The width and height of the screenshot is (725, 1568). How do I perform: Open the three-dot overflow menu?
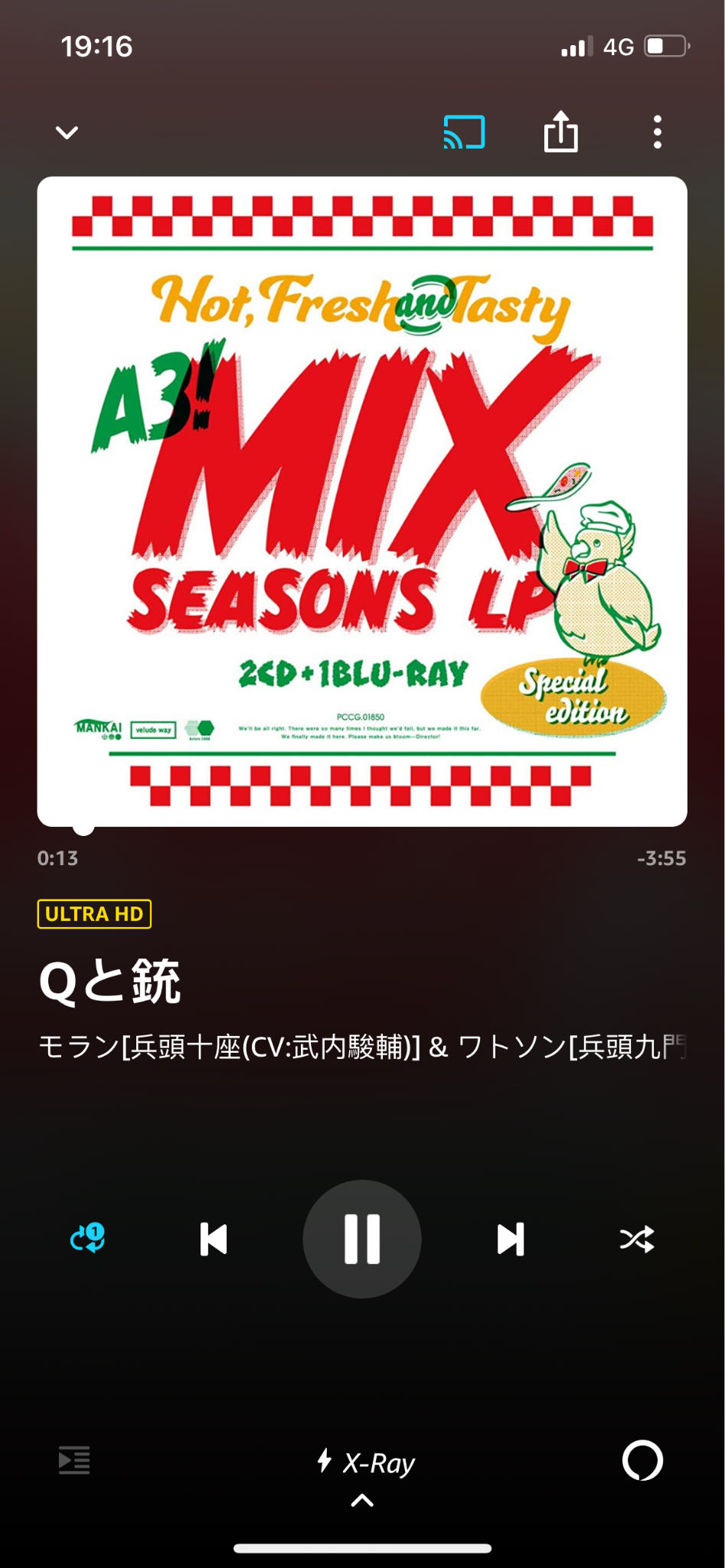pos(657,132)
